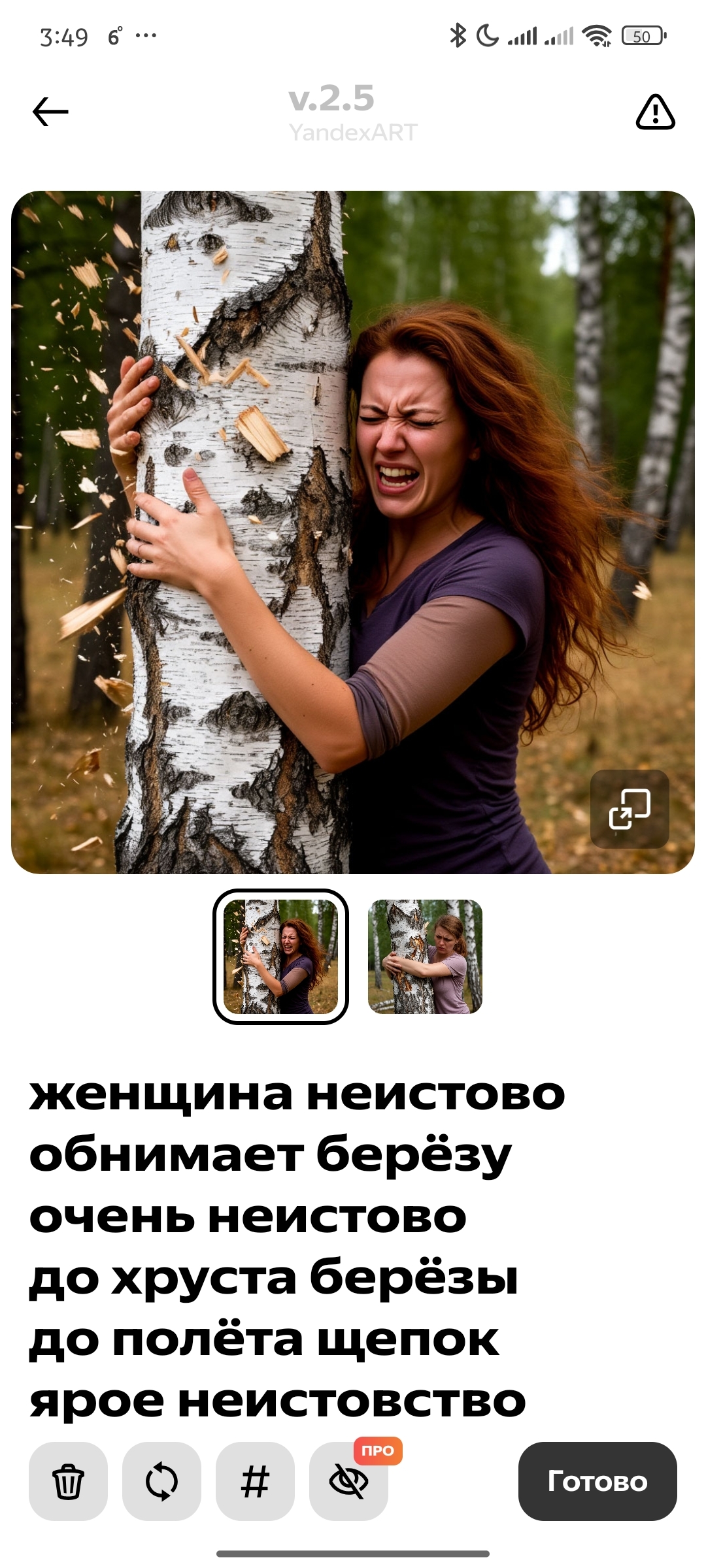Select the first generated image thumbnail
This screenshot has height=1568, width=706.
coord(280,956)
